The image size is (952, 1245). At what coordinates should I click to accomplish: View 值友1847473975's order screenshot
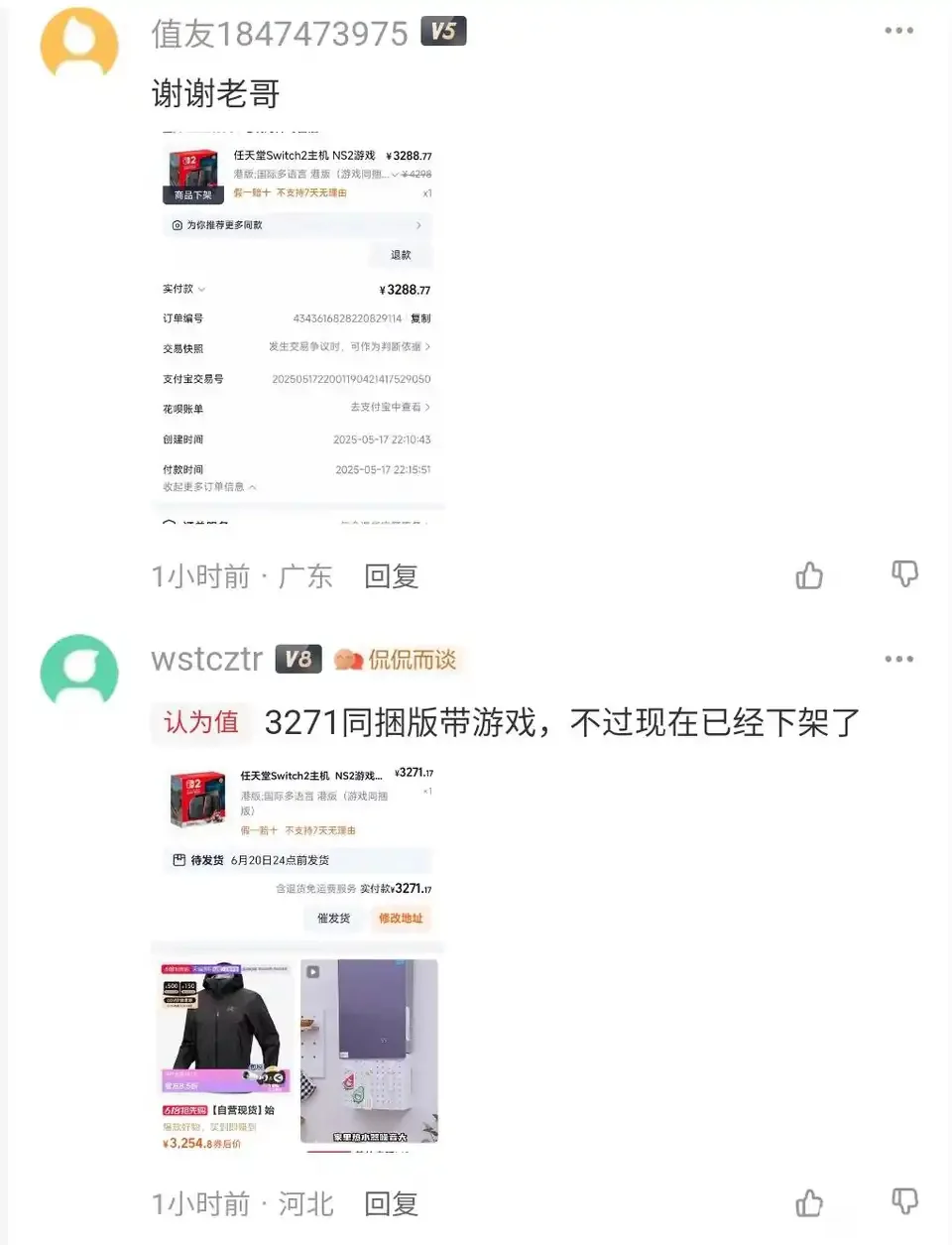click(x=297, y=327)
